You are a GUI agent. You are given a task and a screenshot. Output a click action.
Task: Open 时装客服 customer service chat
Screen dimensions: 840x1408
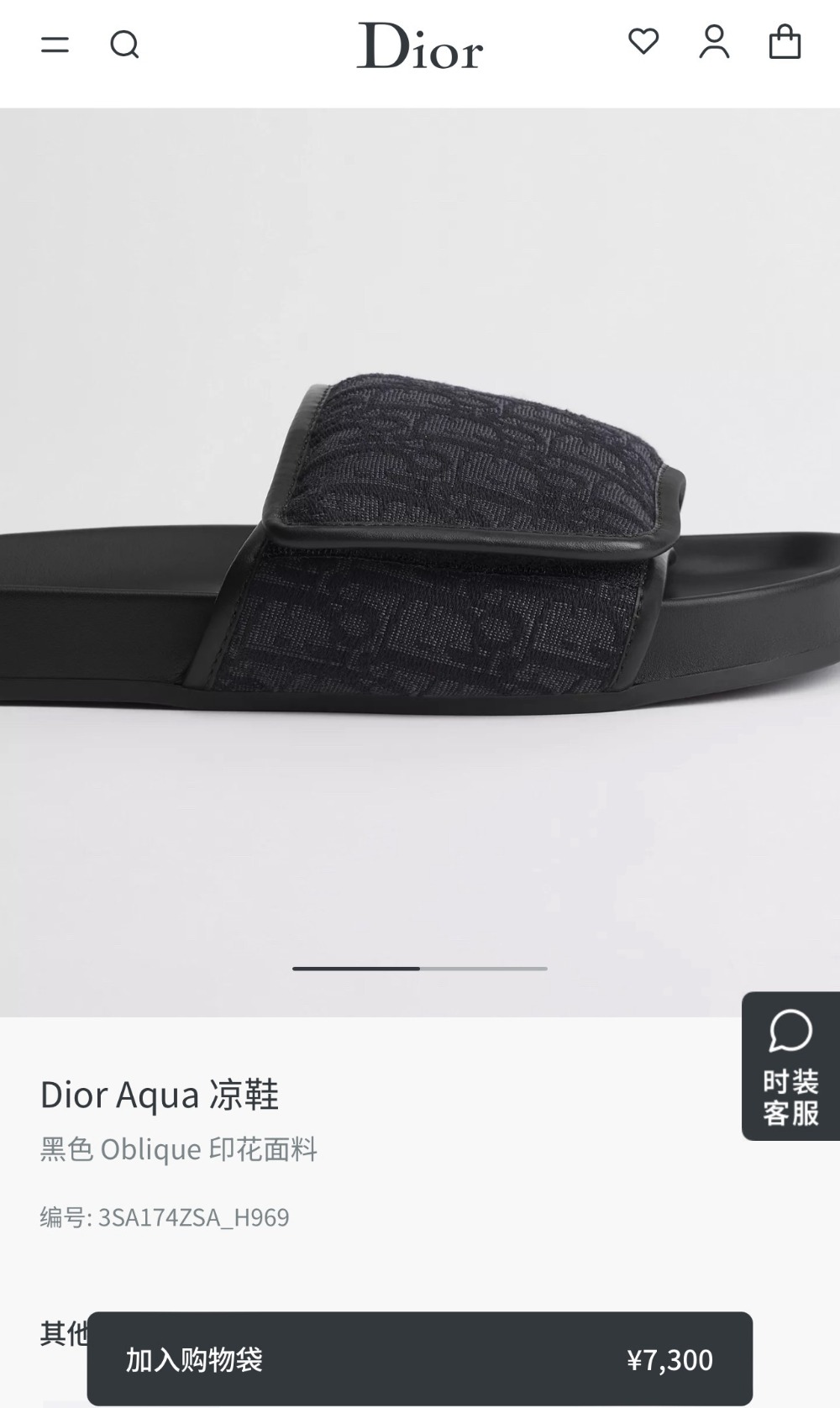click(790, 1066)
